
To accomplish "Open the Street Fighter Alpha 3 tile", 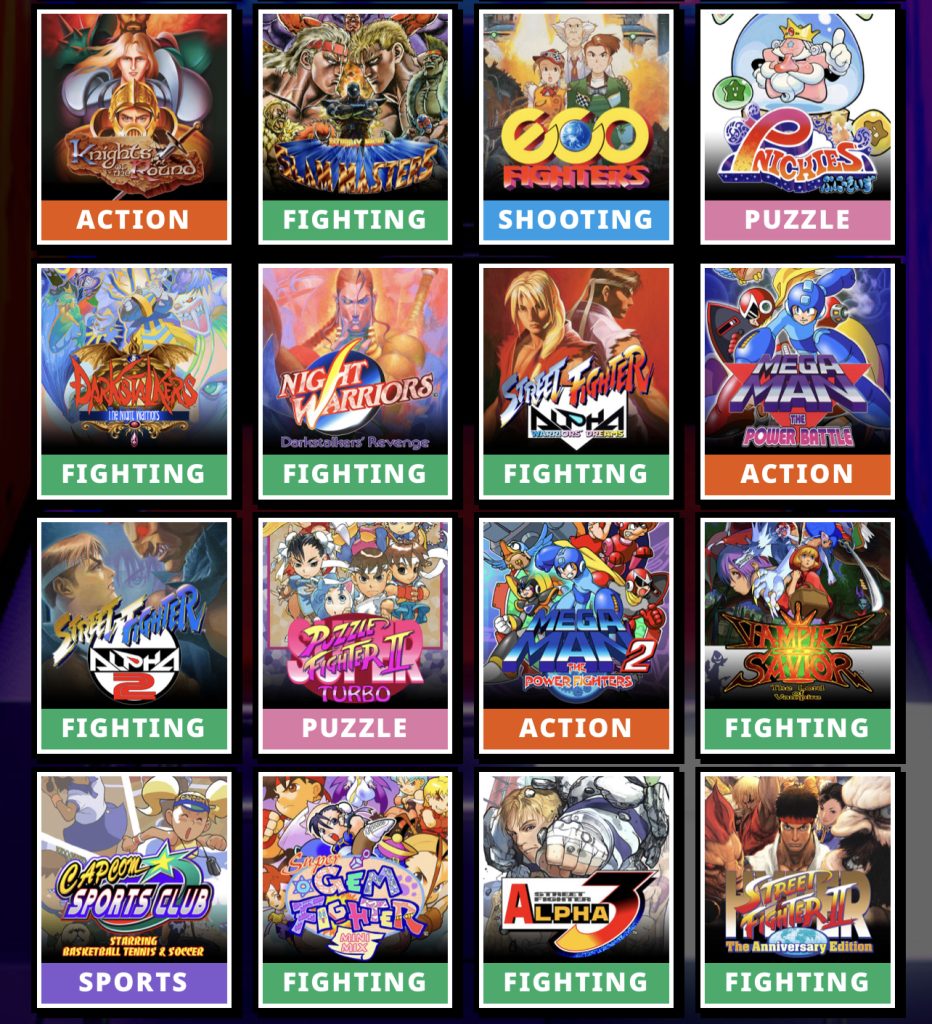I will pos(576,888).
